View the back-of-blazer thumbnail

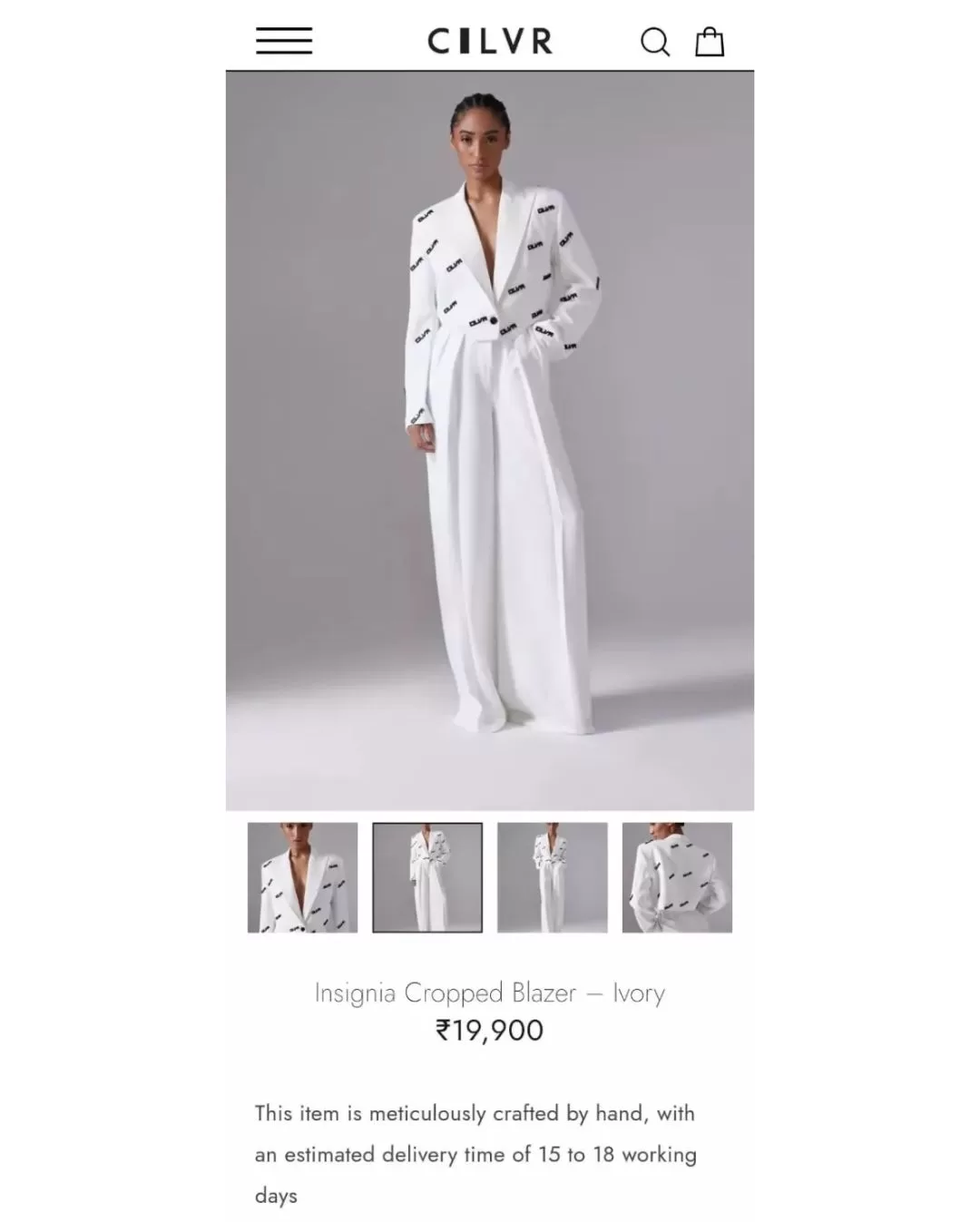[677, 877]
